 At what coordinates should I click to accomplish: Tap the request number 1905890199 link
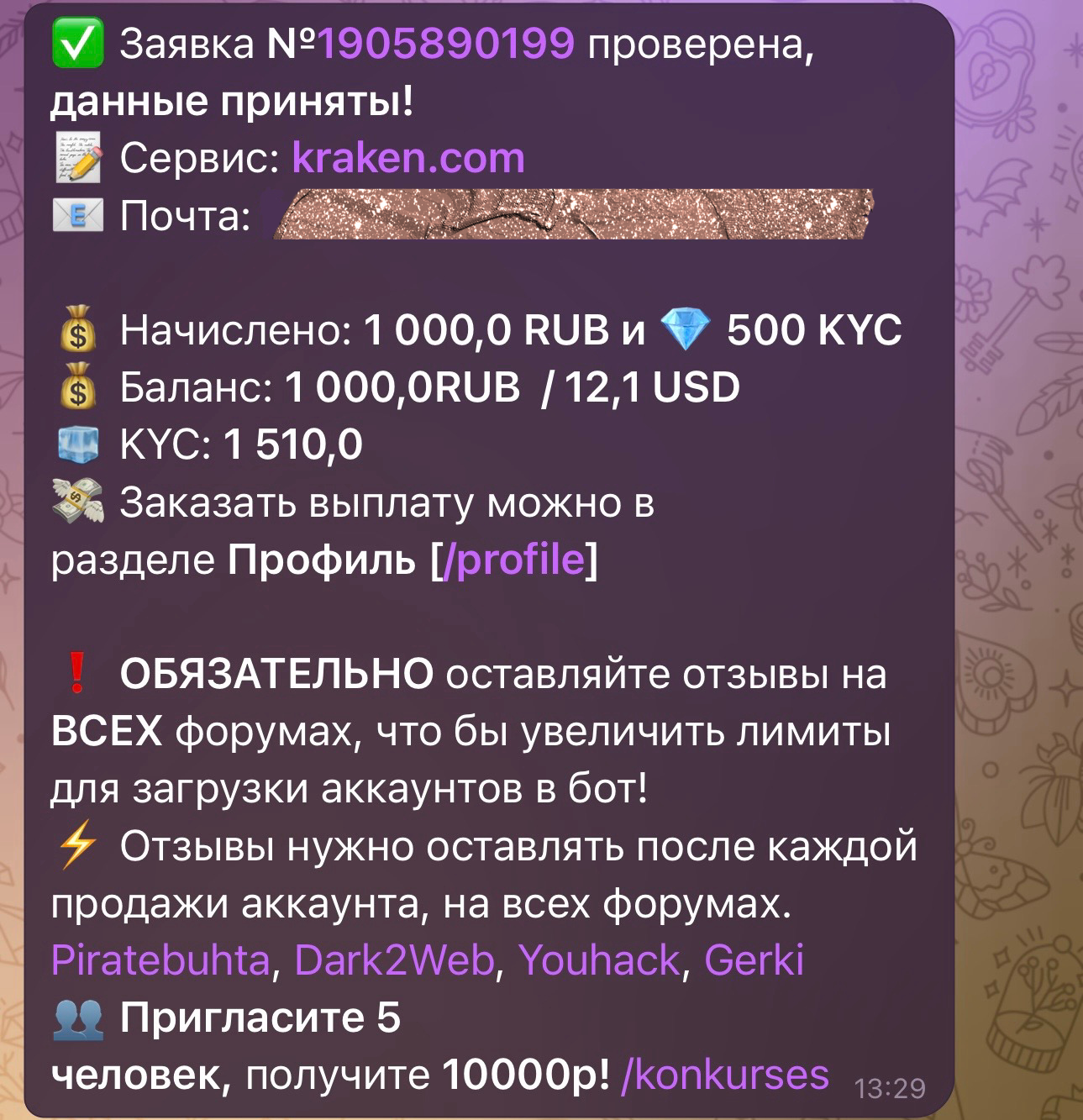445,44
